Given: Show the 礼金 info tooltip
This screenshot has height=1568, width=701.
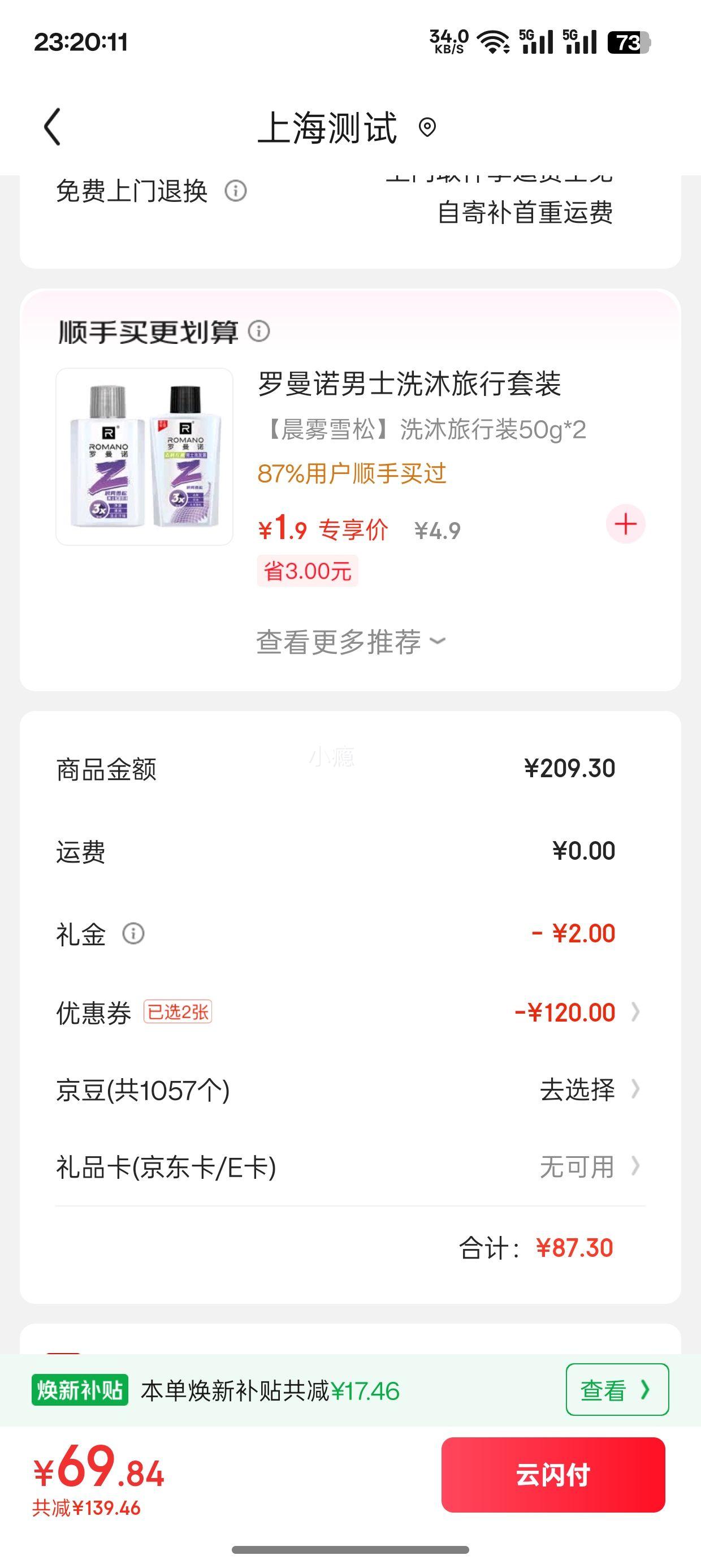Looking at the screenshot, I should coord(133,934).
